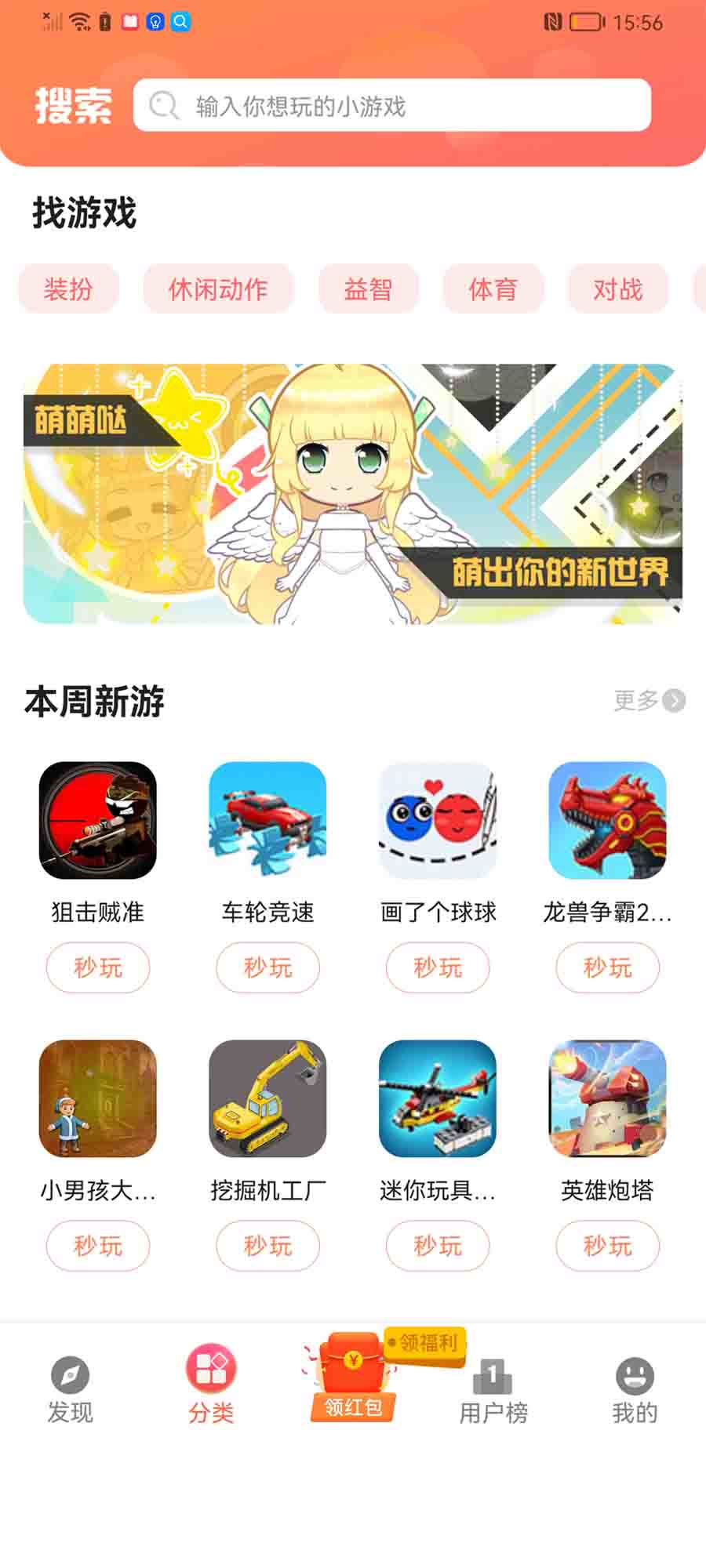706x1568 pixels.
Task: Open the 狙击贼准 game icon
Action: (x=98, y=820)
